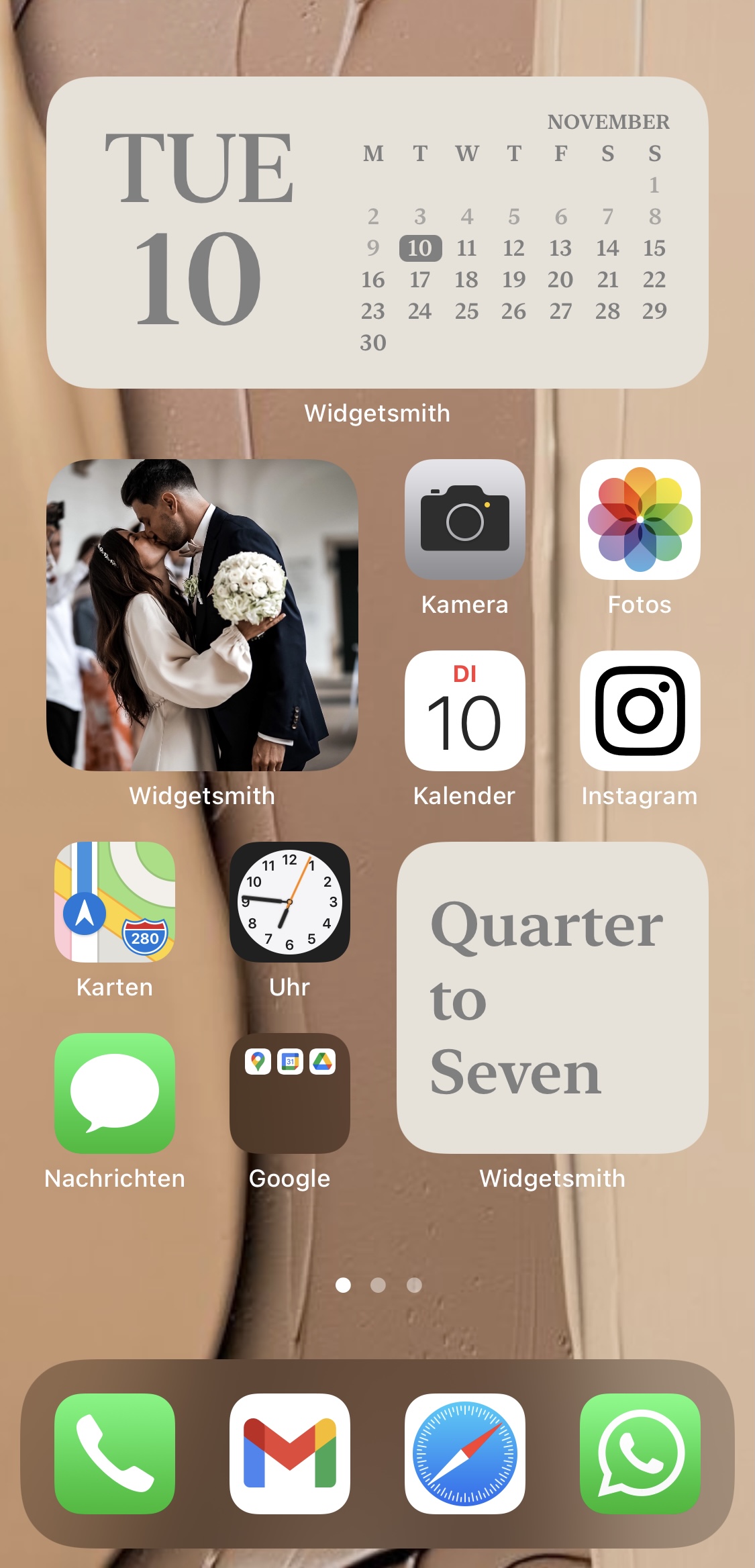Open the Phone app in the dock

115,1453
